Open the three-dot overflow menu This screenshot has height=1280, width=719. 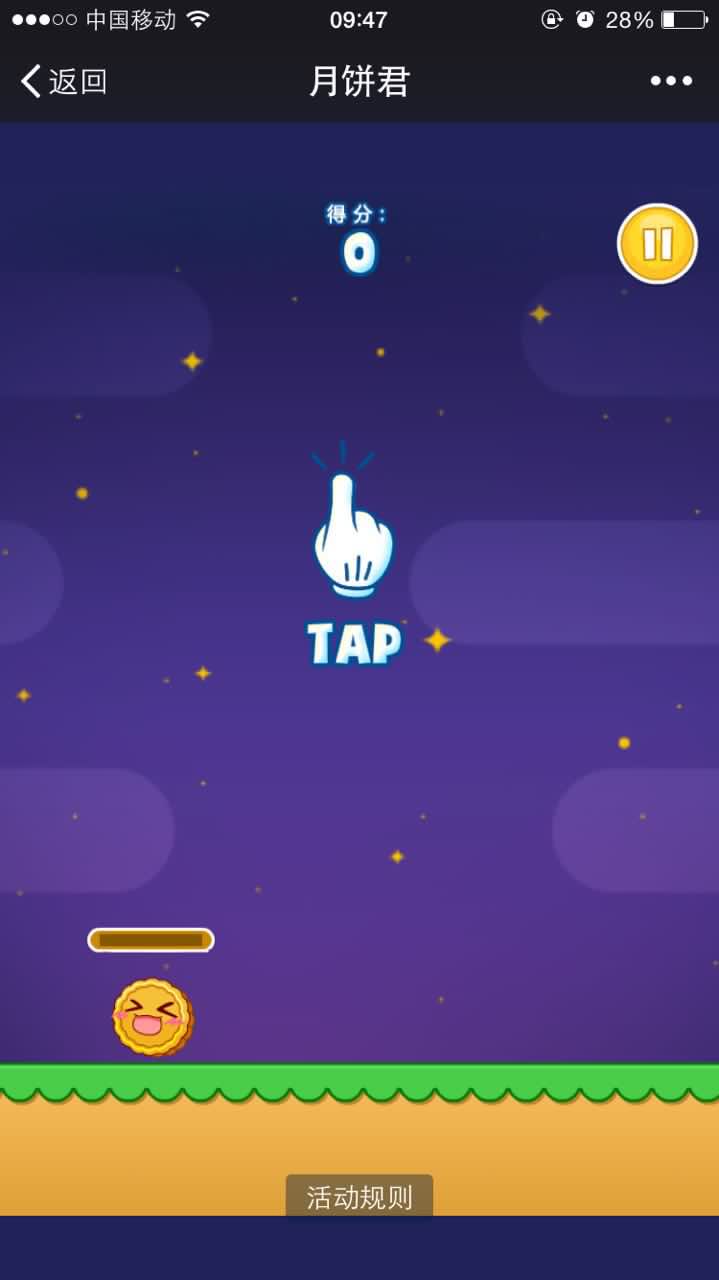coord(671,81)
